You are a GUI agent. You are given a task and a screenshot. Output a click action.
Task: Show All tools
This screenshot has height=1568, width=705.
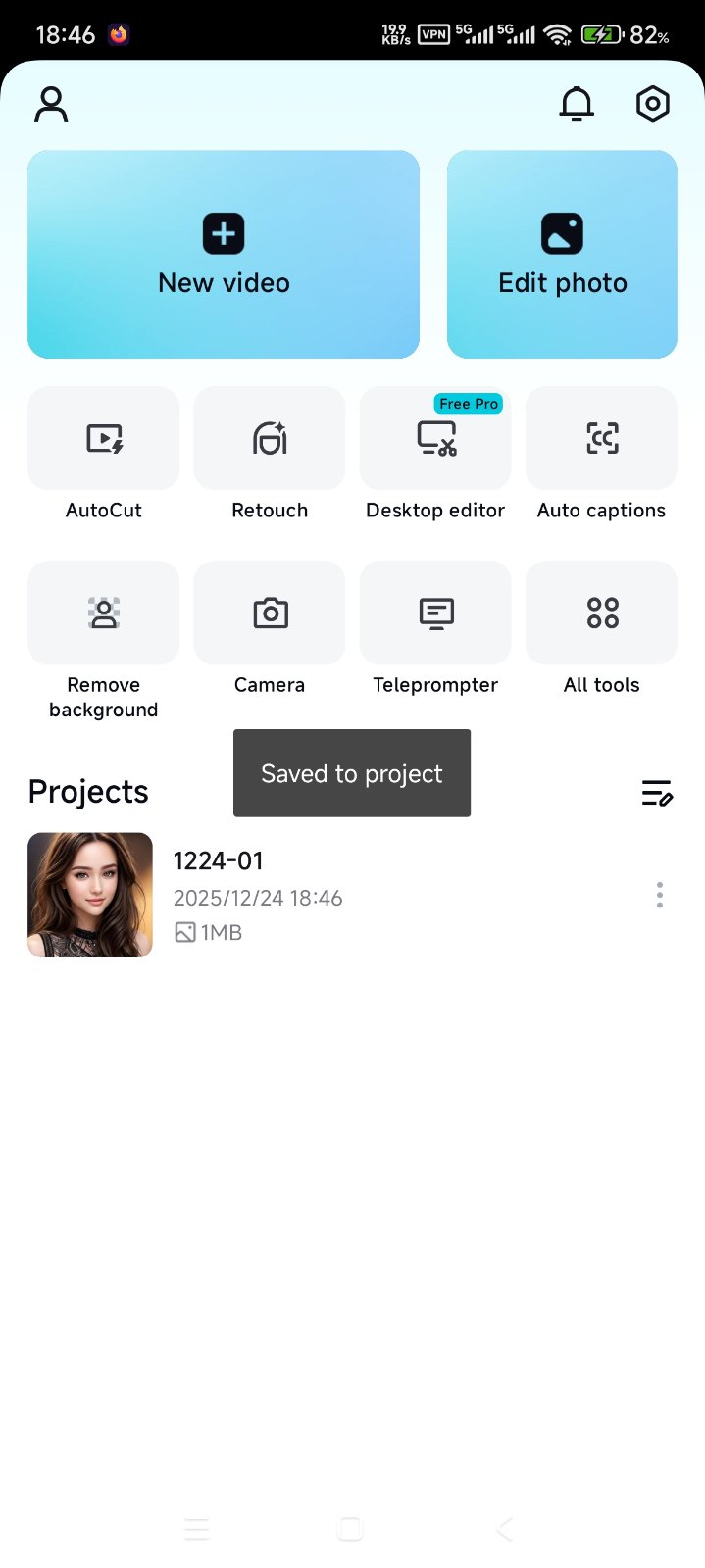tap(601, 613)
